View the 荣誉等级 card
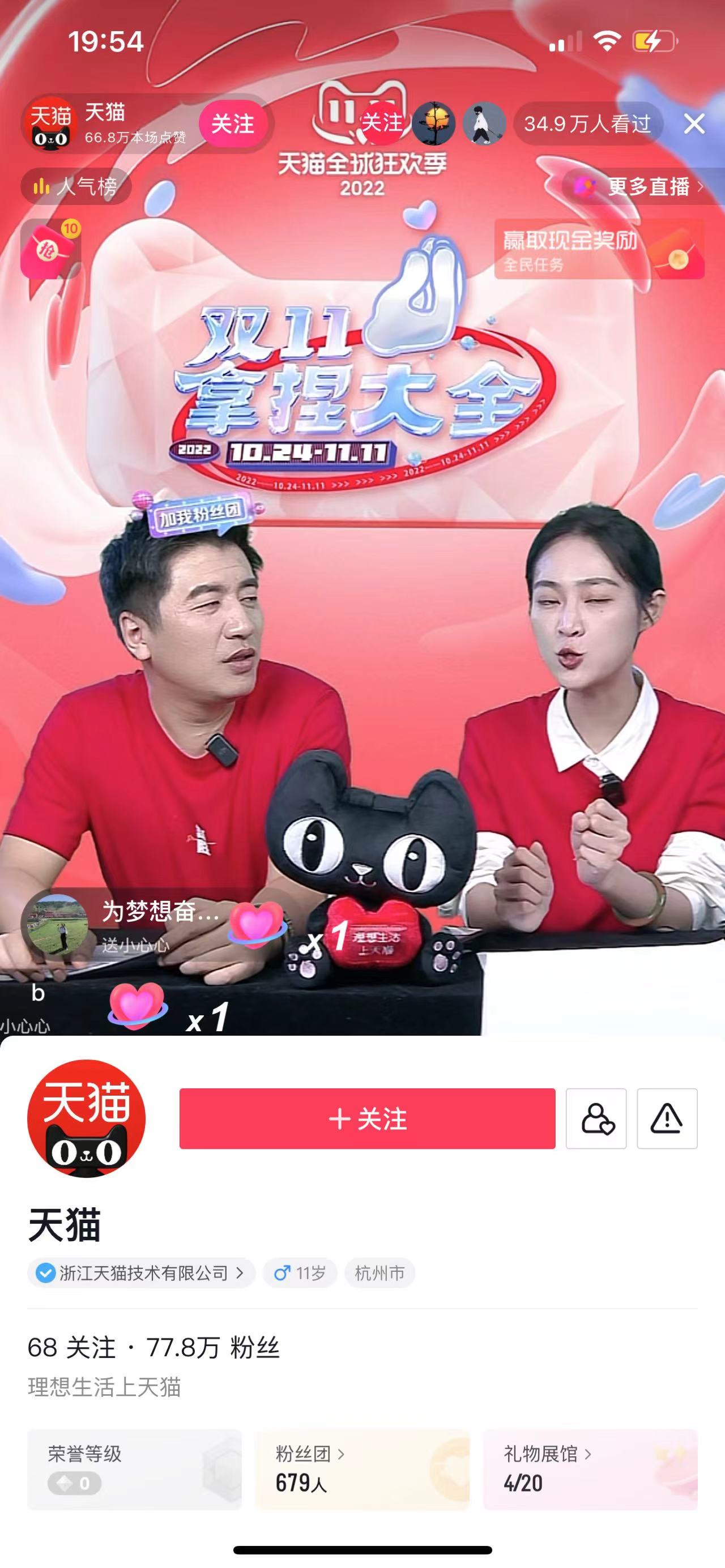Image resolution: width=725 pixels, height=1568 pixels. [x=134, y=1469]
